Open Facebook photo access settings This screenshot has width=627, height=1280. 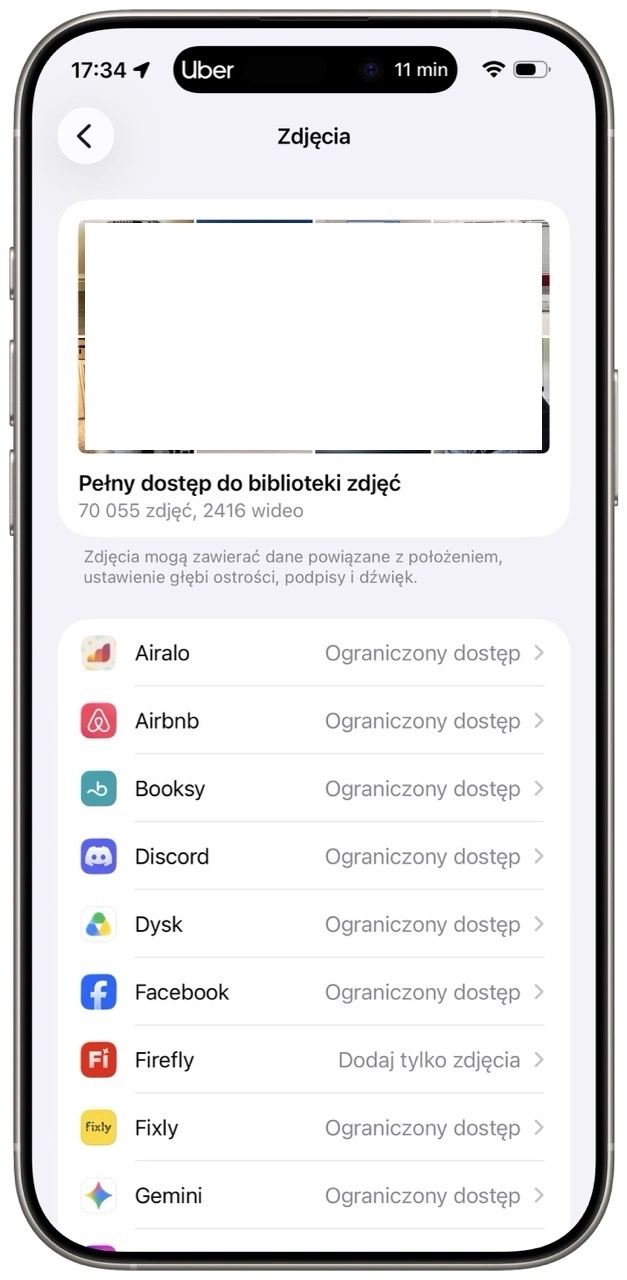pyautogui.click(x=313, y=993)
